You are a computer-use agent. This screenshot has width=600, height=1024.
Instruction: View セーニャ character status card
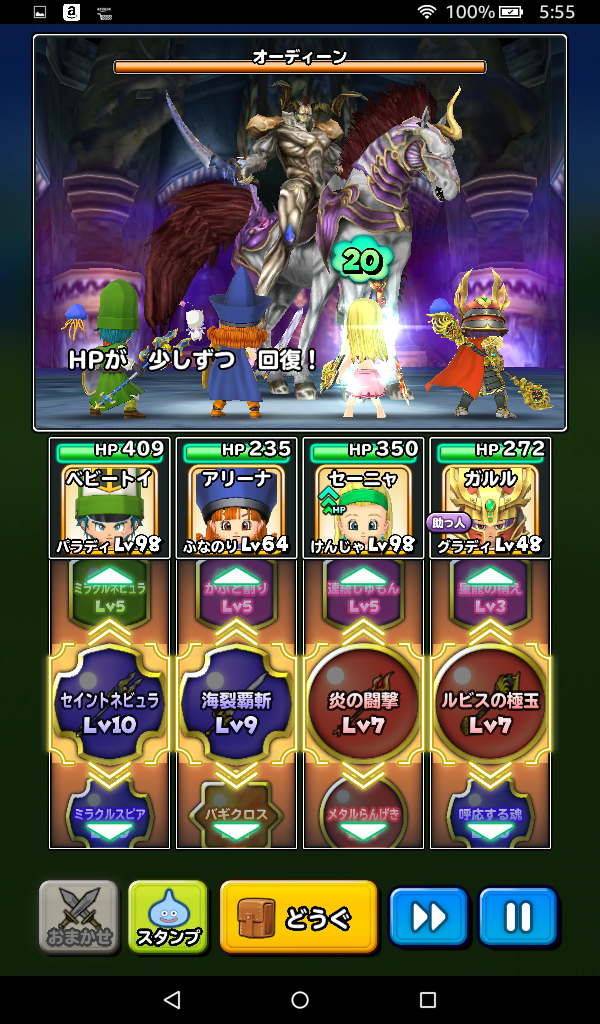363,498
